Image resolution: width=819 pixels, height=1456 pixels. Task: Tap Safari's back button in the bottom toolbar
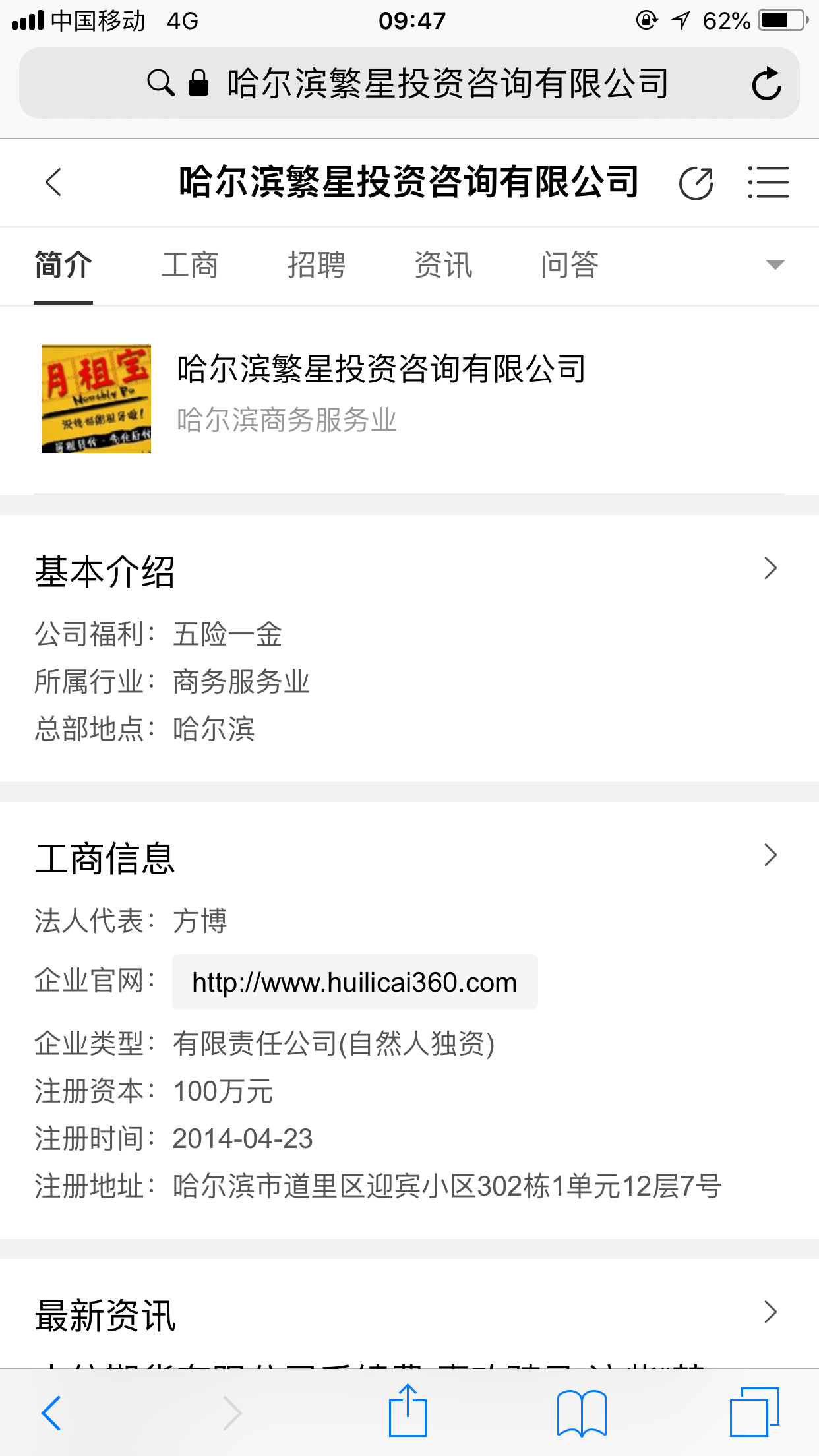click(51, 1412)
